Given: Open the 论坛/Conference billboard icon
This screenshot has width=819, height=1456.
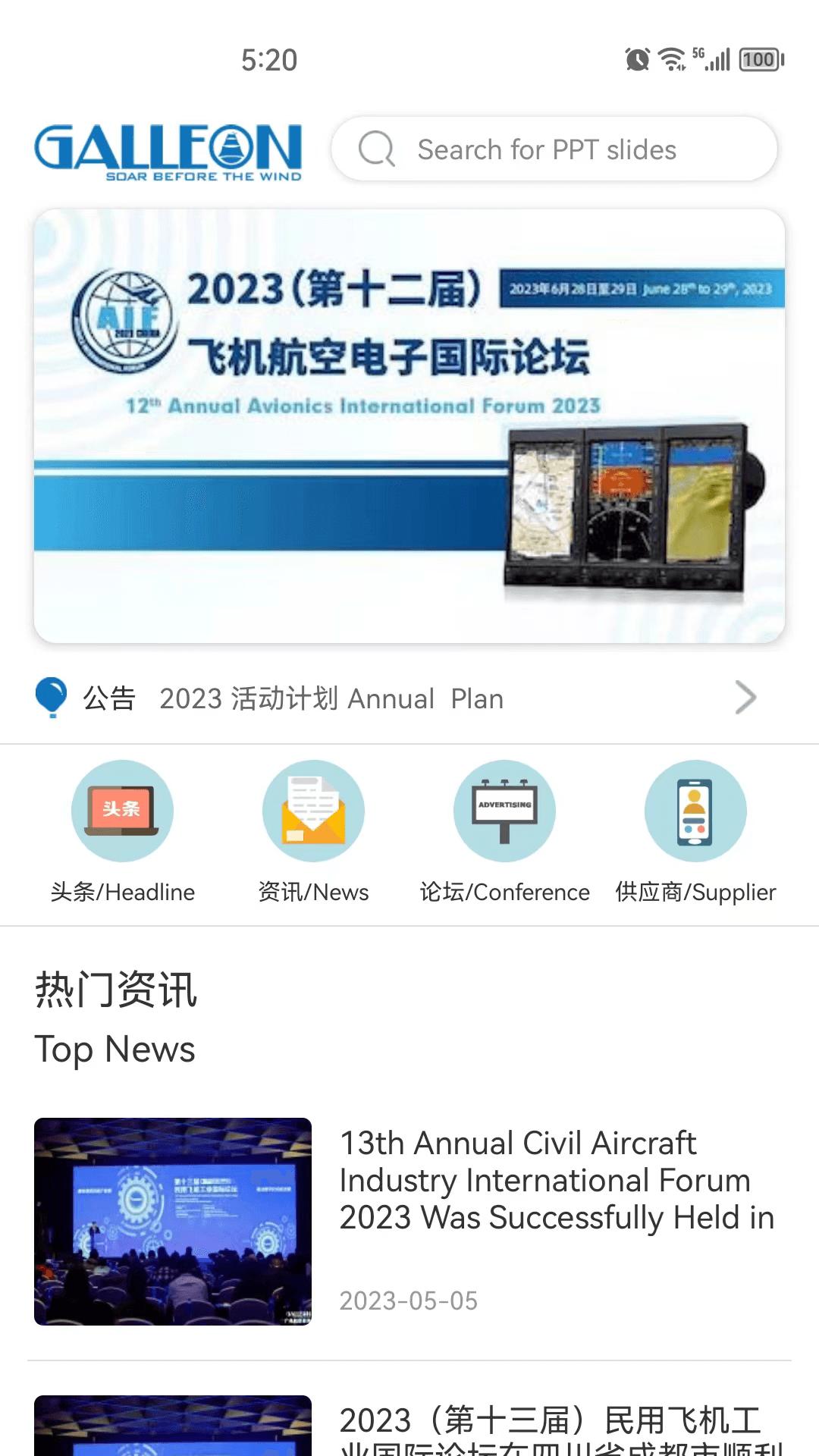Looking at the screenshot, I should point(505,810).
